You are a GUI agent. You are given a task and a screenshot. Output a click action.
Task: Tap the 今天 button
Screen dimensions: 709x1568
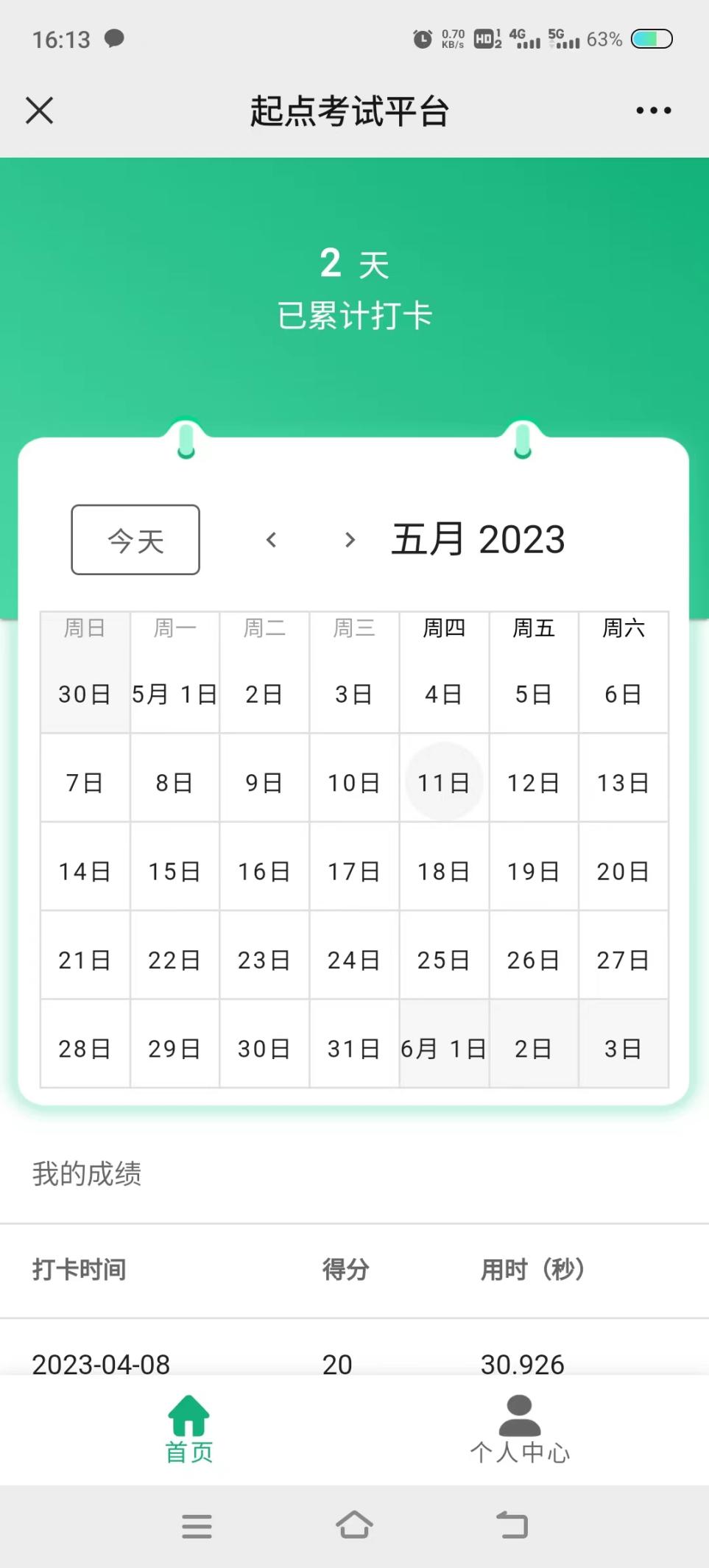pyautogui.click(x=135, y=540)
